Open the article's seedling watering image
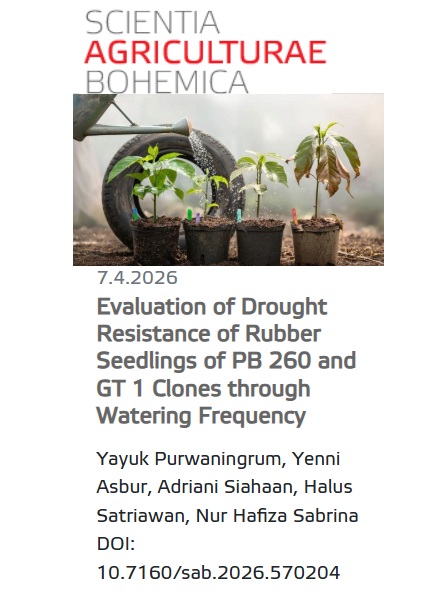This screenshot has width=447, height=591. [x=228, y=179]
